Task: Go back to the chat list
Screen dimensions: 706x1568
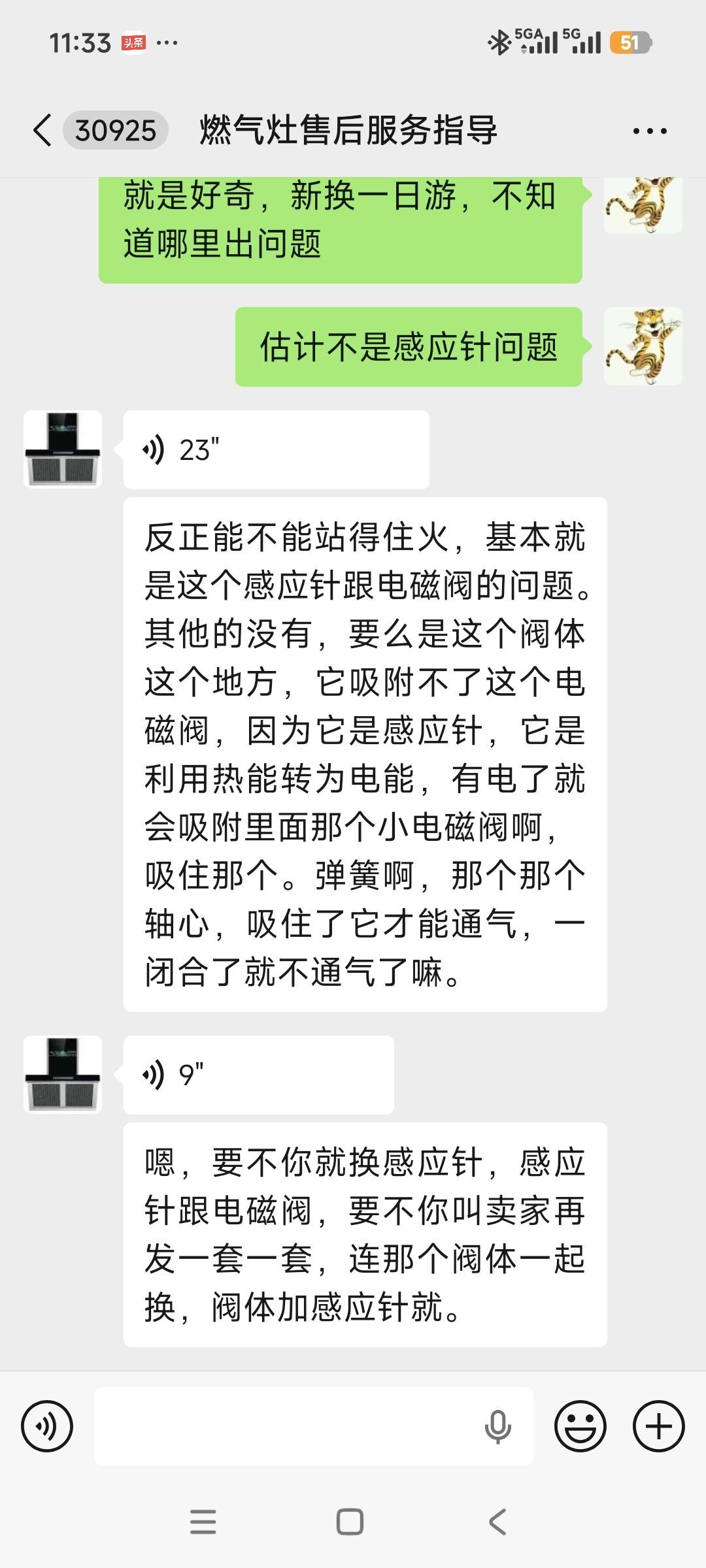Action: click(x=42, y=130)
